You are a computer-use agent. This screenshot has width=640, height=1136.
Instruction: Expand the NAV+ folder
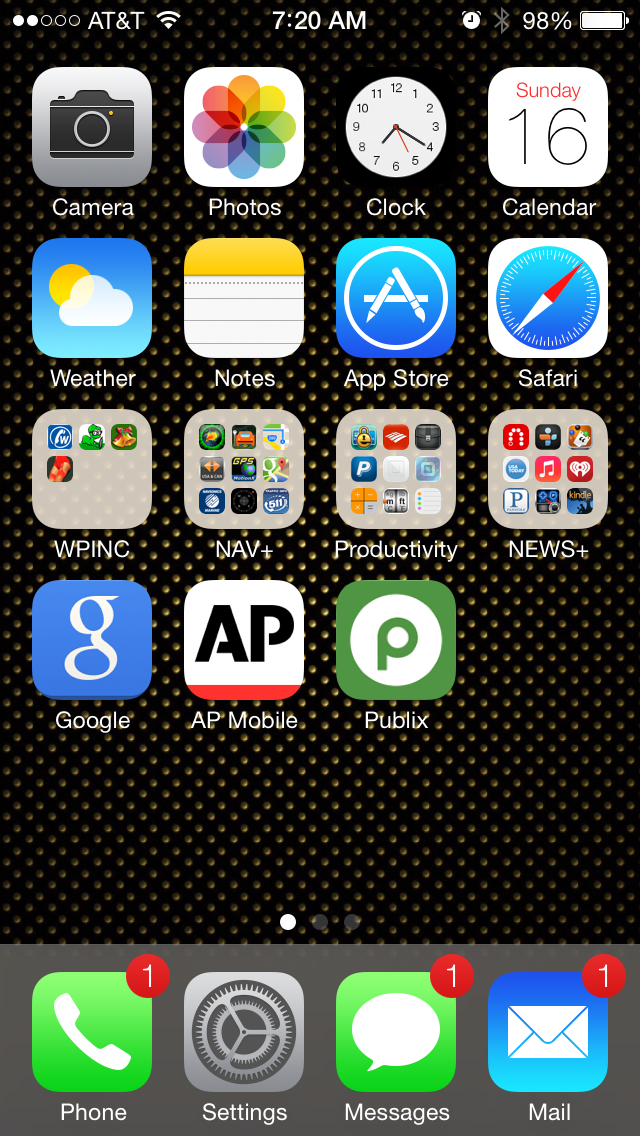click(244, 469)
